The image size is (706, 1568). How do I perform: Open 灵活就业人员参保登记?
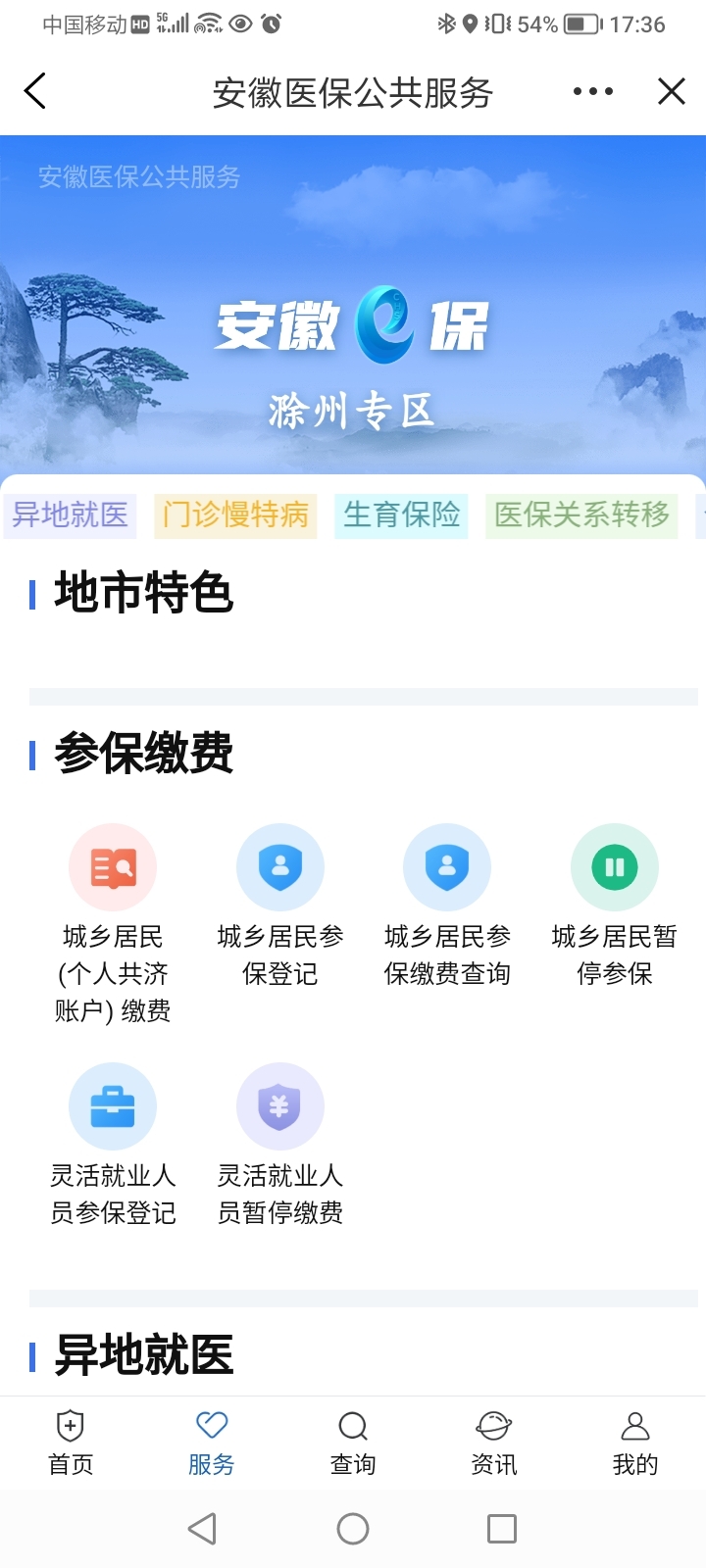(x=113, y=1107)
